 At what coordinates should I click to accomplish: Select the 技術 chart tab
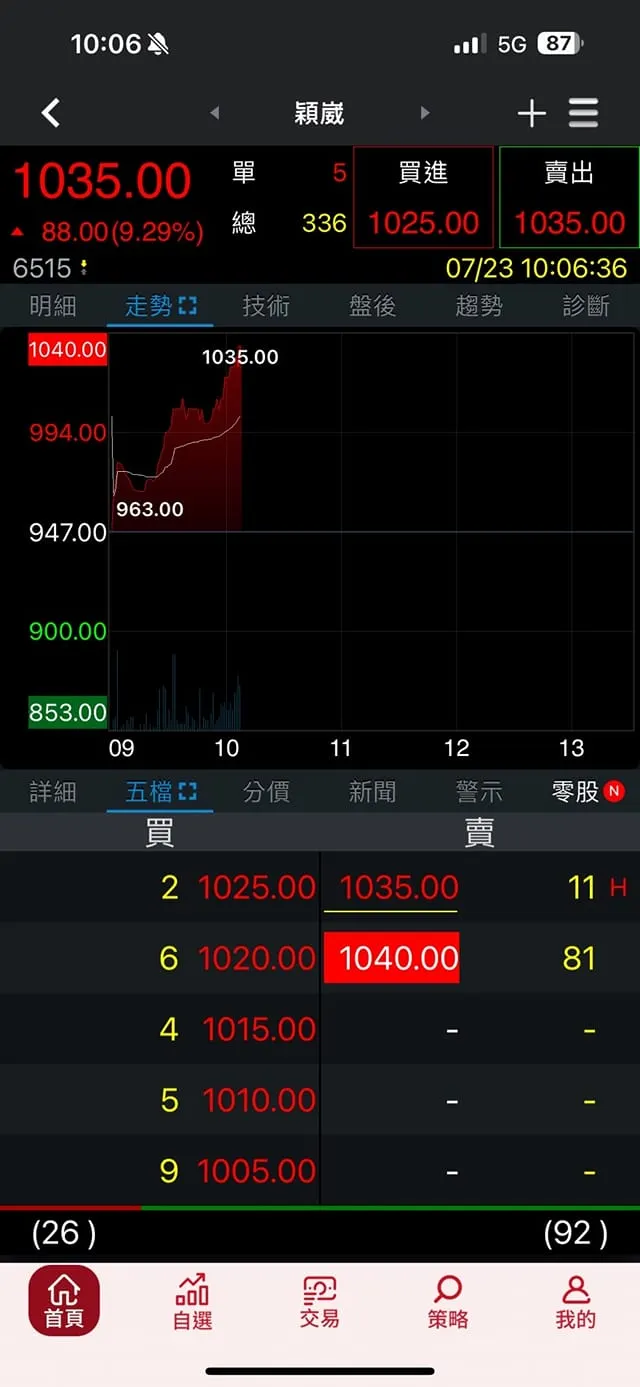pyautogui.click(x=266, y=306)
